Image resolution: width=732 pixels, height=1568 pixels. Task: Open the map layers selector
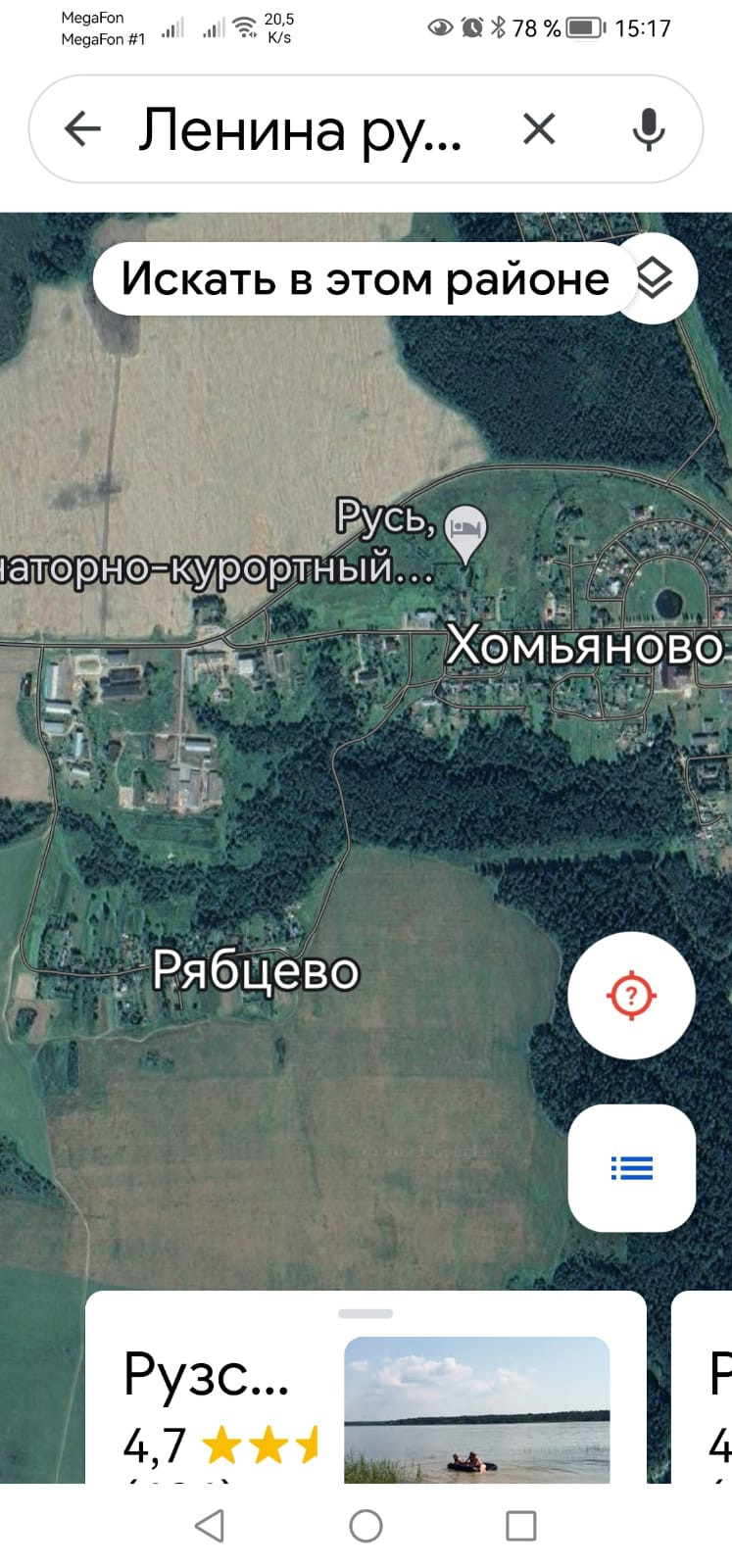pos(654,279)
